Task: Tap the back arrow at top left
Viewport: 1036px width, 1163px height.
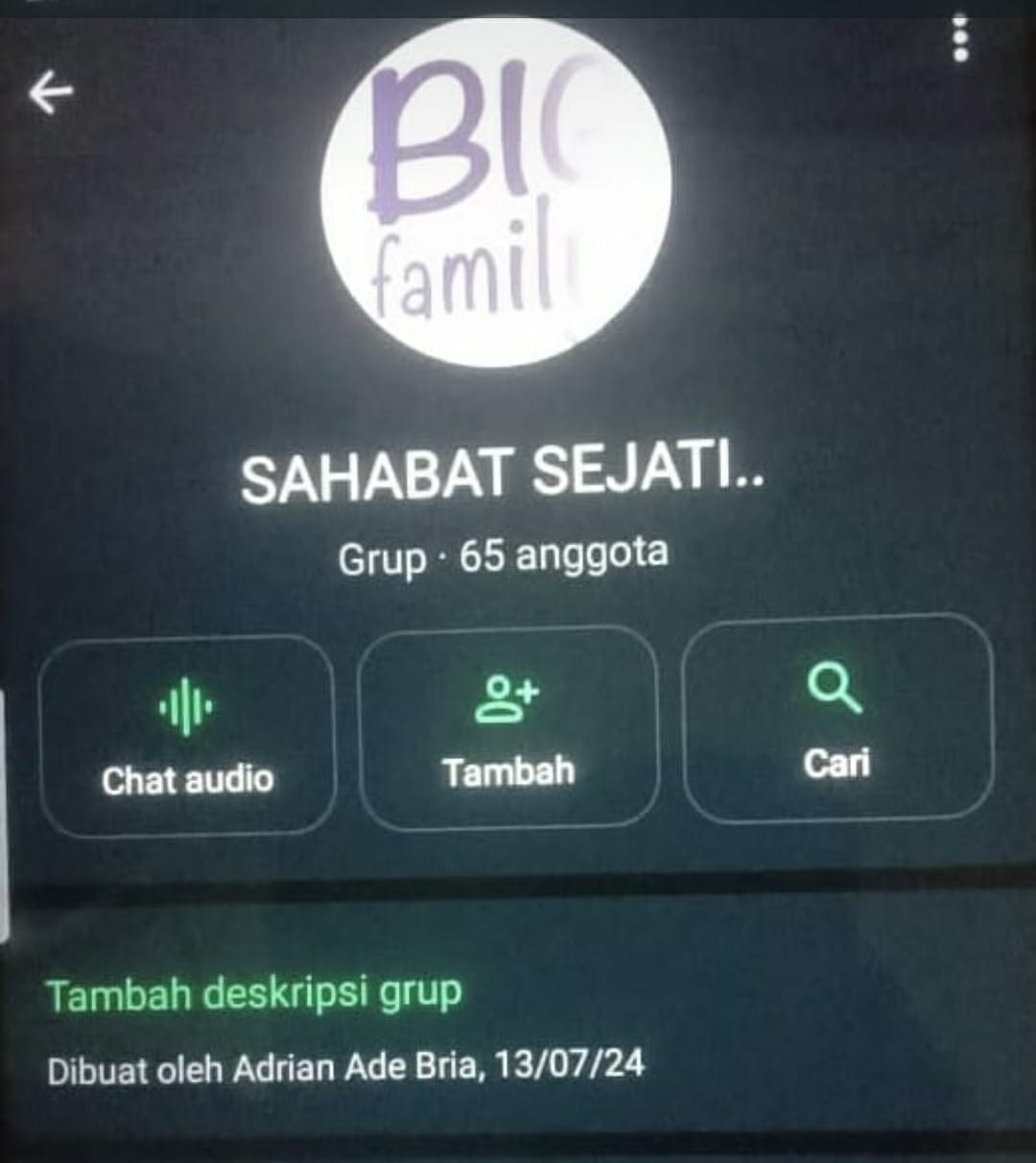Action: click(x=52, y=93)
